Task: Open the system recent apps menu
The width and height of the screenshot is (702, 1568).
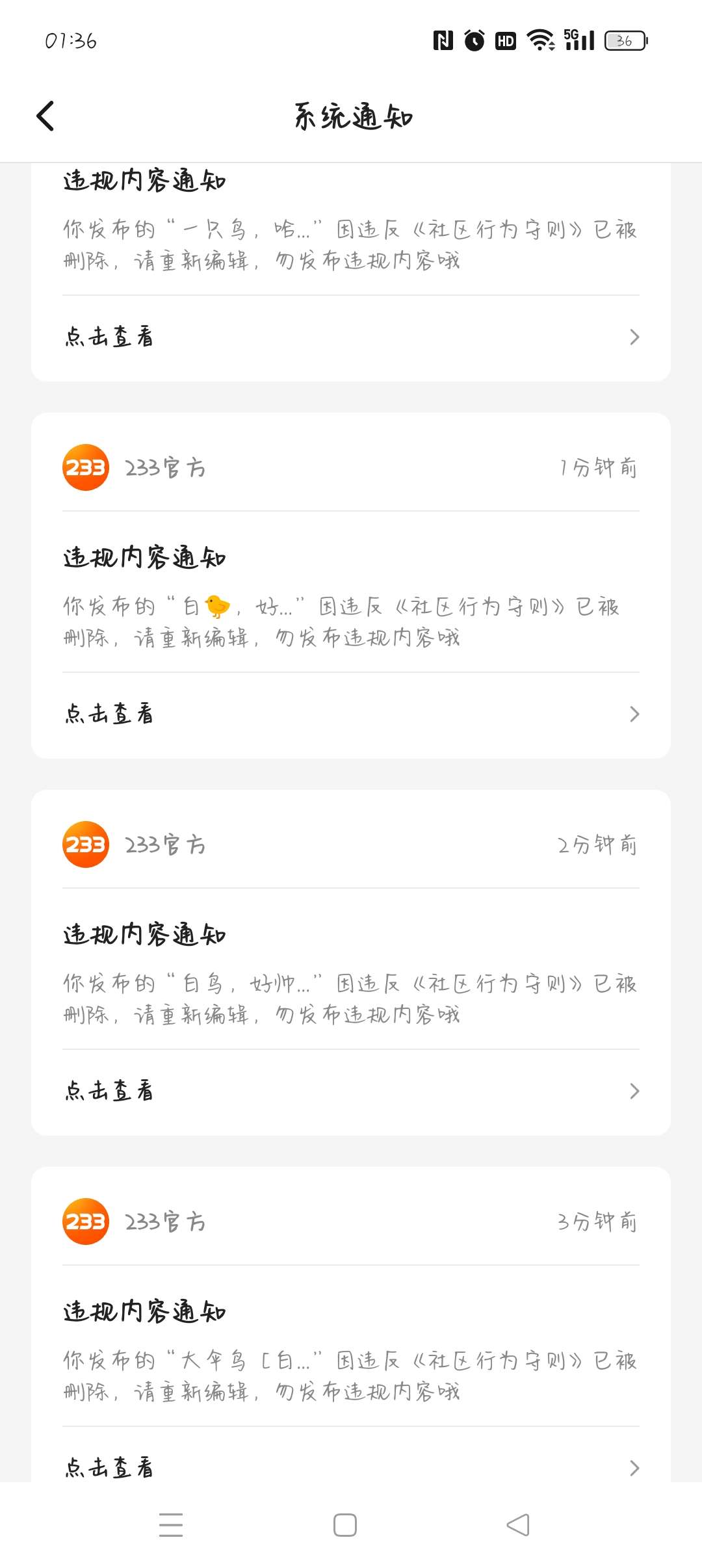Action: [171, 1524]
